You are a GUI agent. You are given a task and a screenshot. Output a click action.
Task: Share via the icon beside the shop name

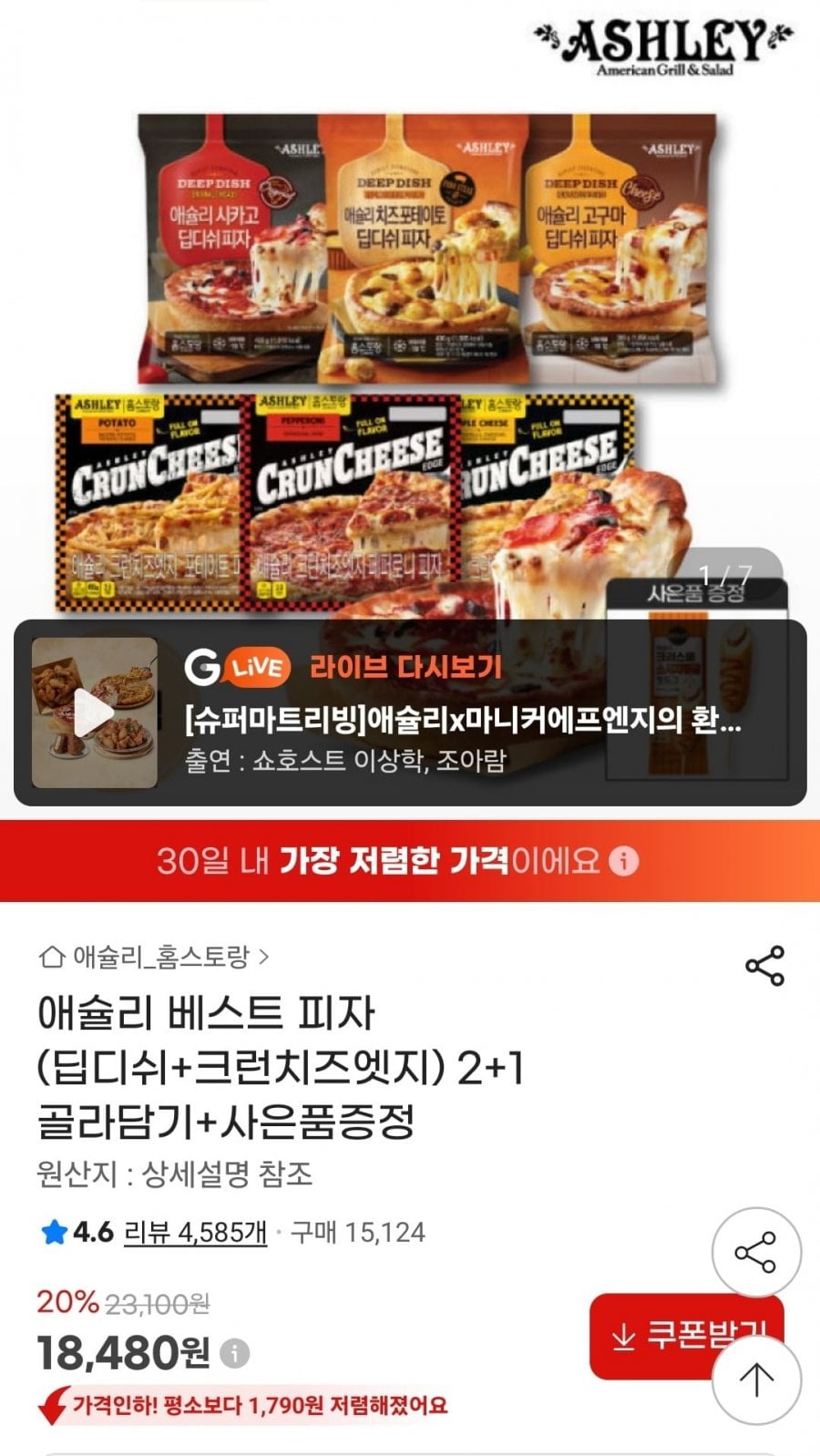click(x=764, y=966)
